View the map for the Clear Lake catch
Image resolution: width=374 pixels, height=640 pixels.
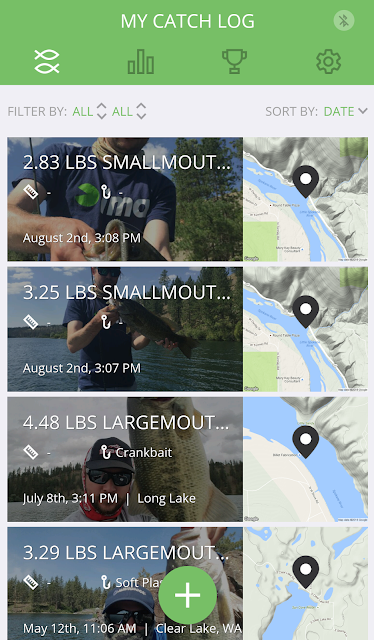click(305, 584)
